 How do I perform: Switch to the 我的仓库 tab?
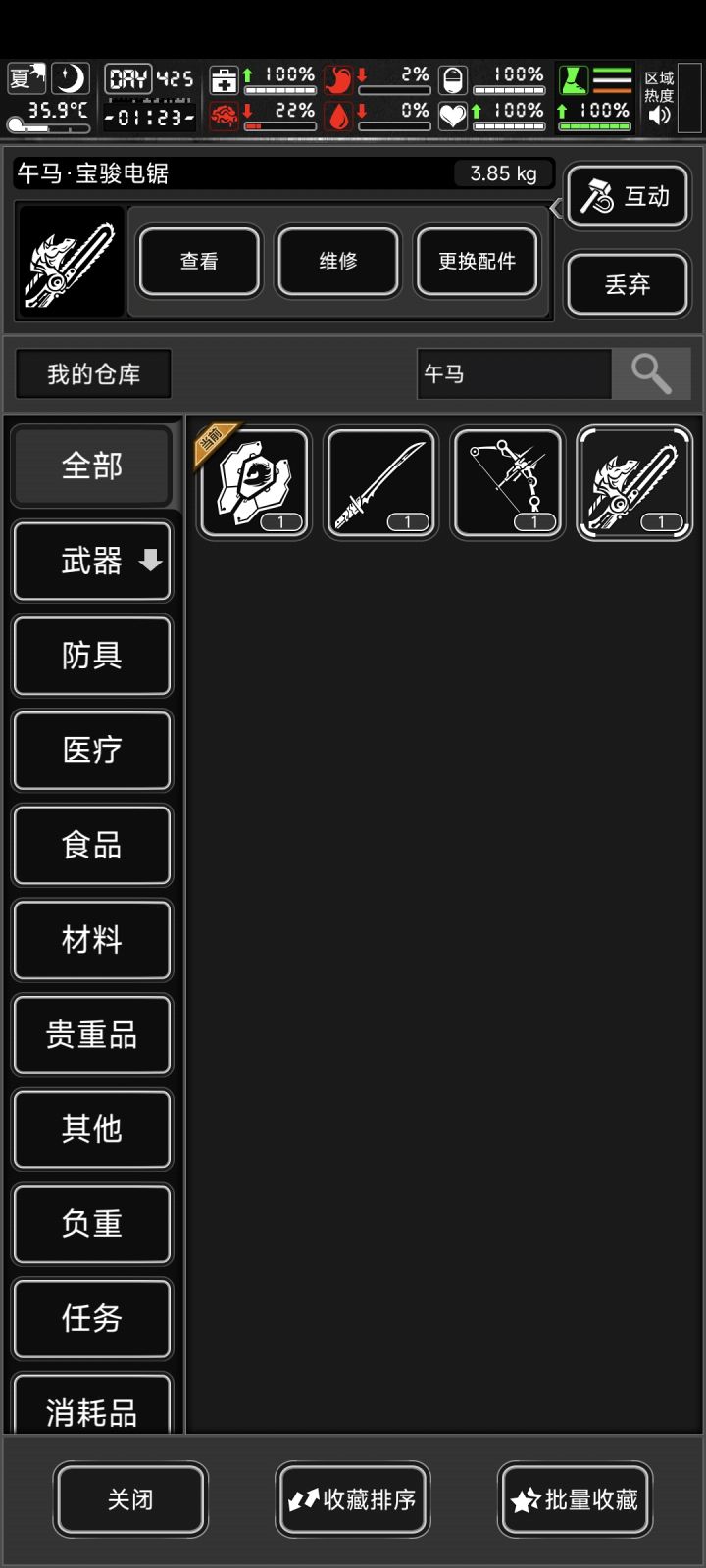click(93, 373)
